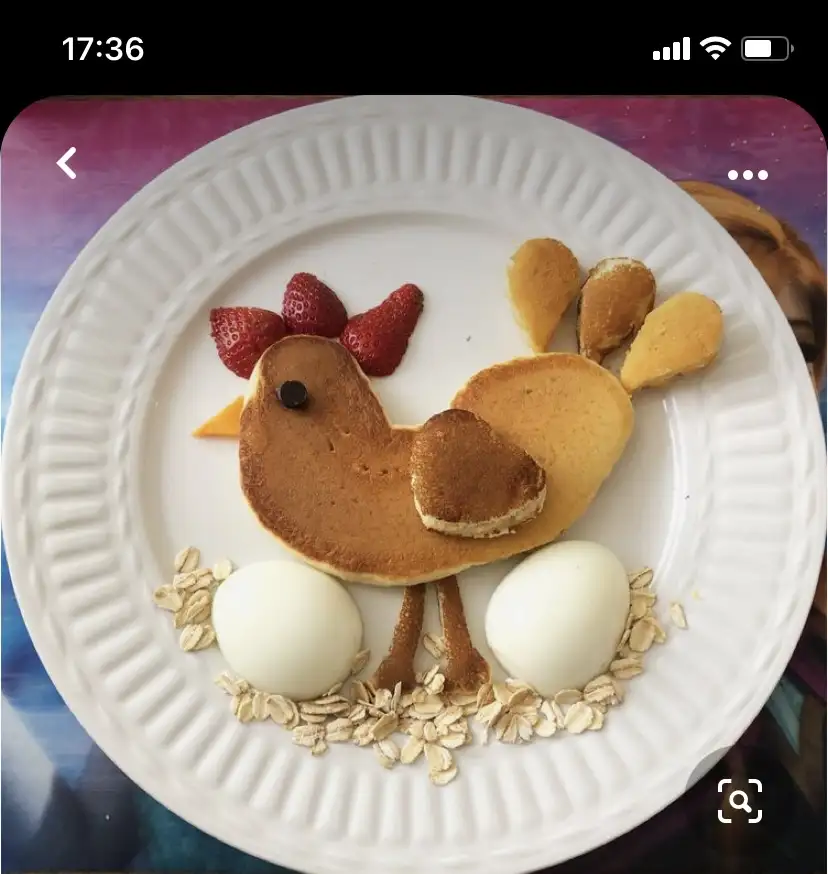Go back using the arrow
The image size is (828, 874).
(66, 163)
